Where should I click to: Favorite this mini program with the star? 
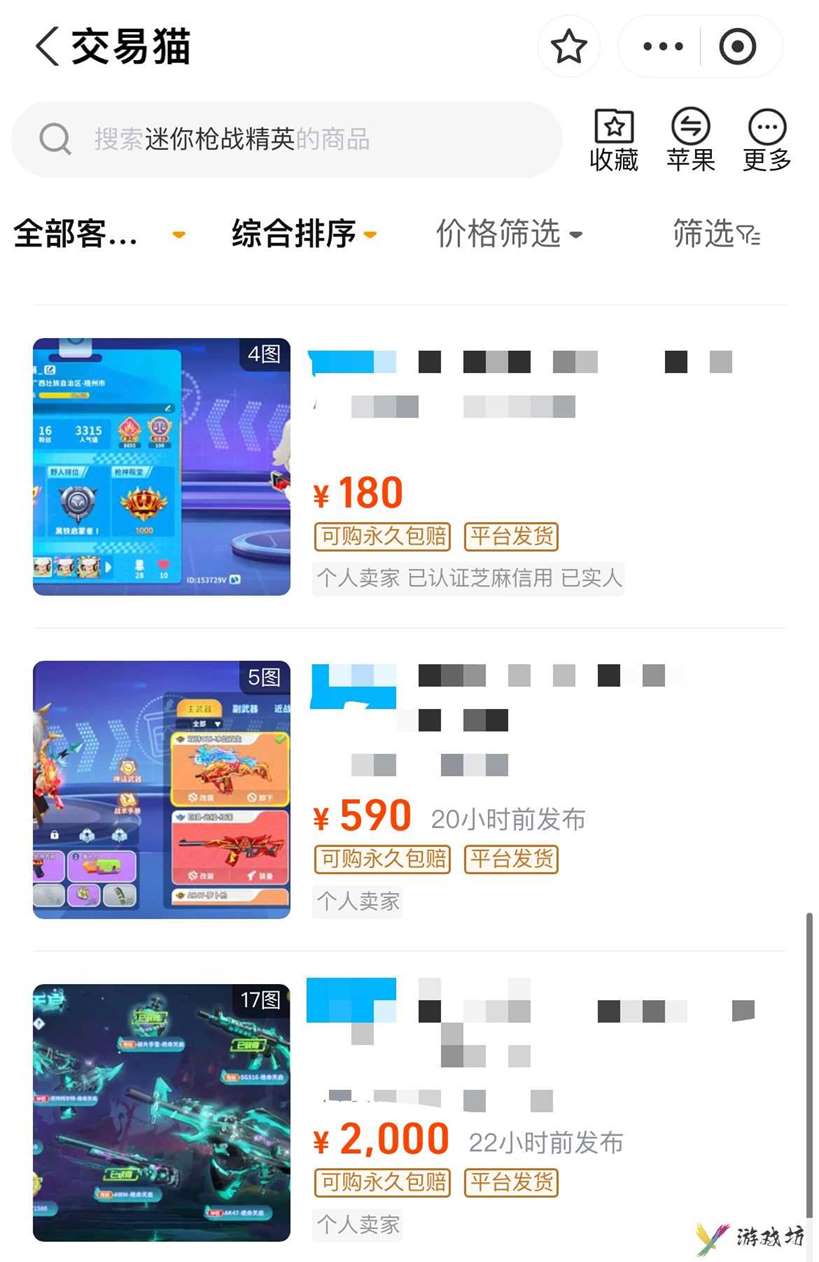(x=569, y=47)
